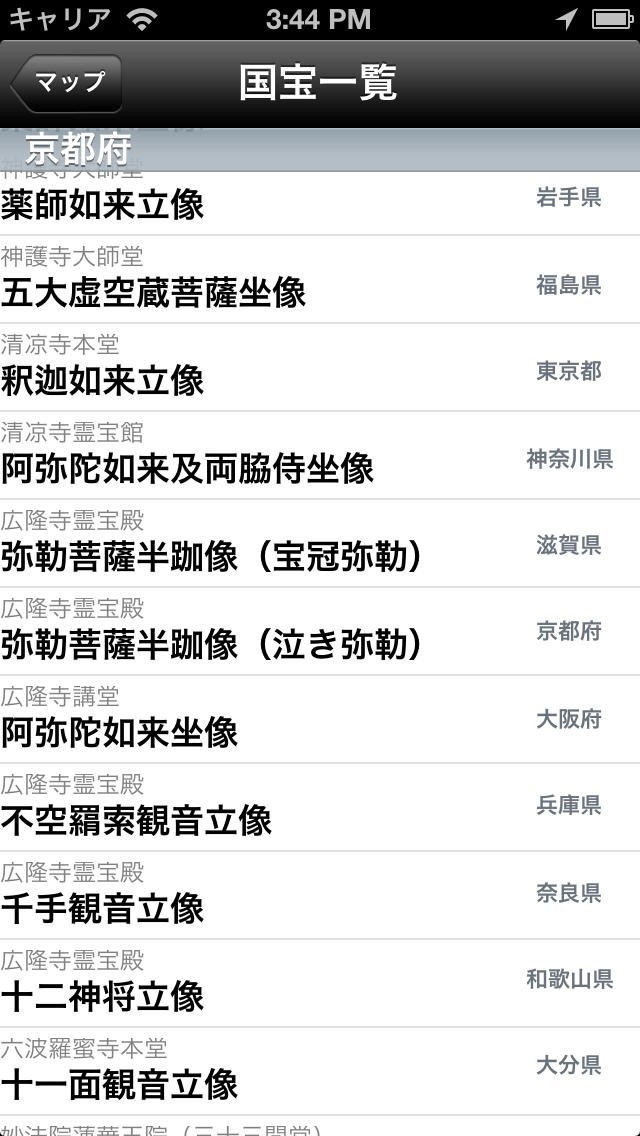Screen dimensions: 640x1136
Task: Jump to 東京都 section
Action: (x=568, y=372)
